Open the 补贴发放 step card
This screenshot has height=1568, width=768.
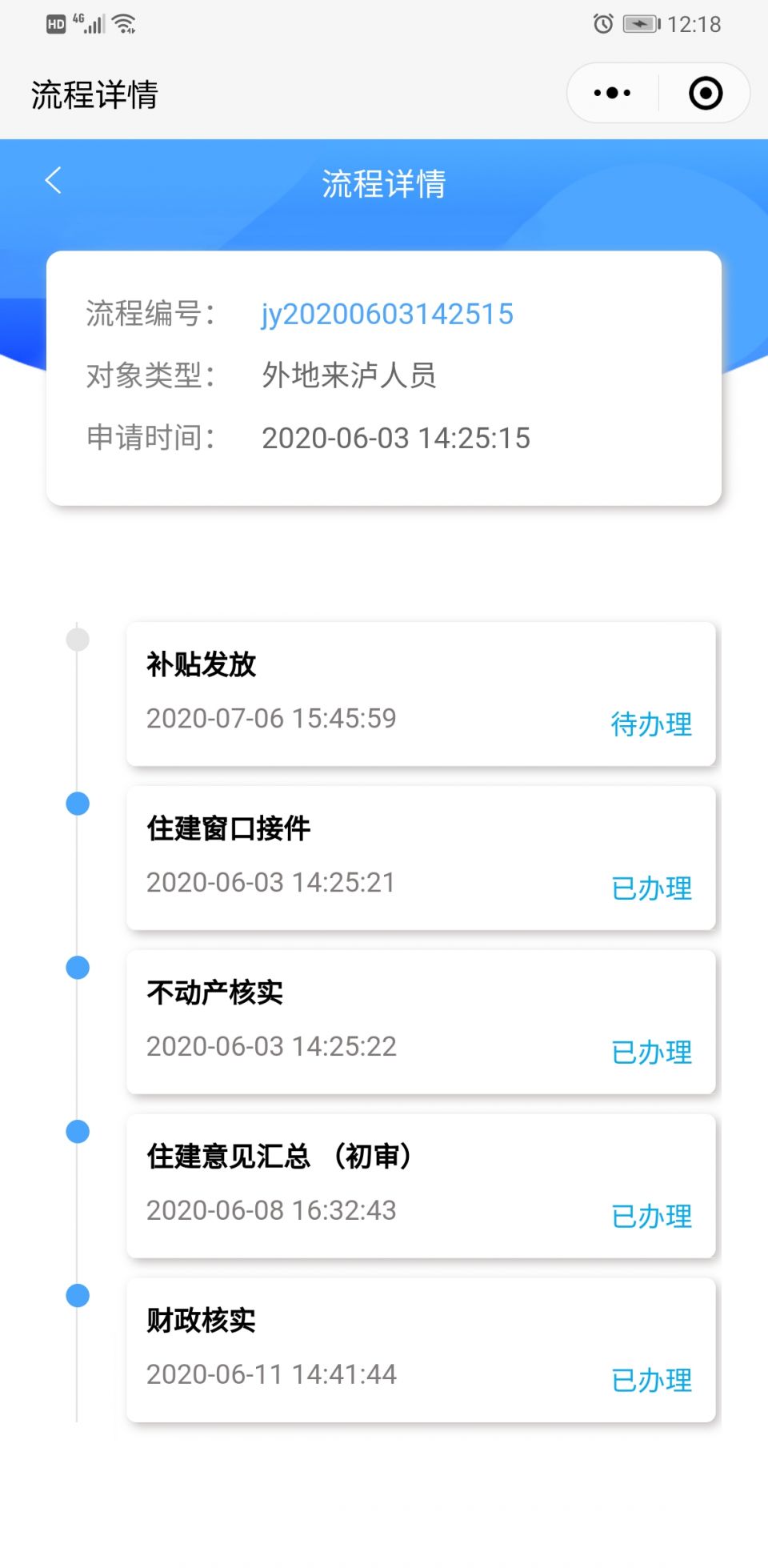tap(421, 694)
